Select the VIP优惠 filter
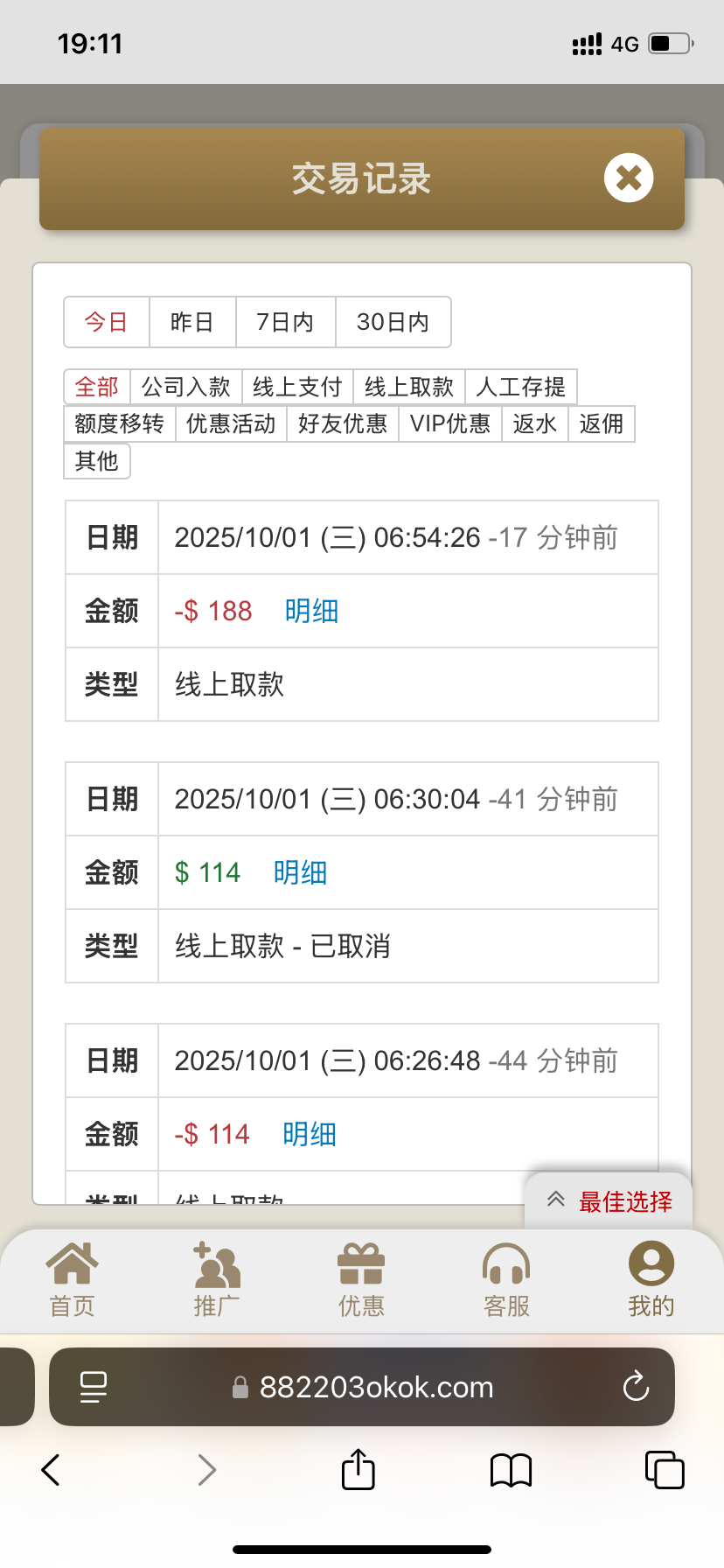This screenshot has width=724, height=1568. coord(450,423)
